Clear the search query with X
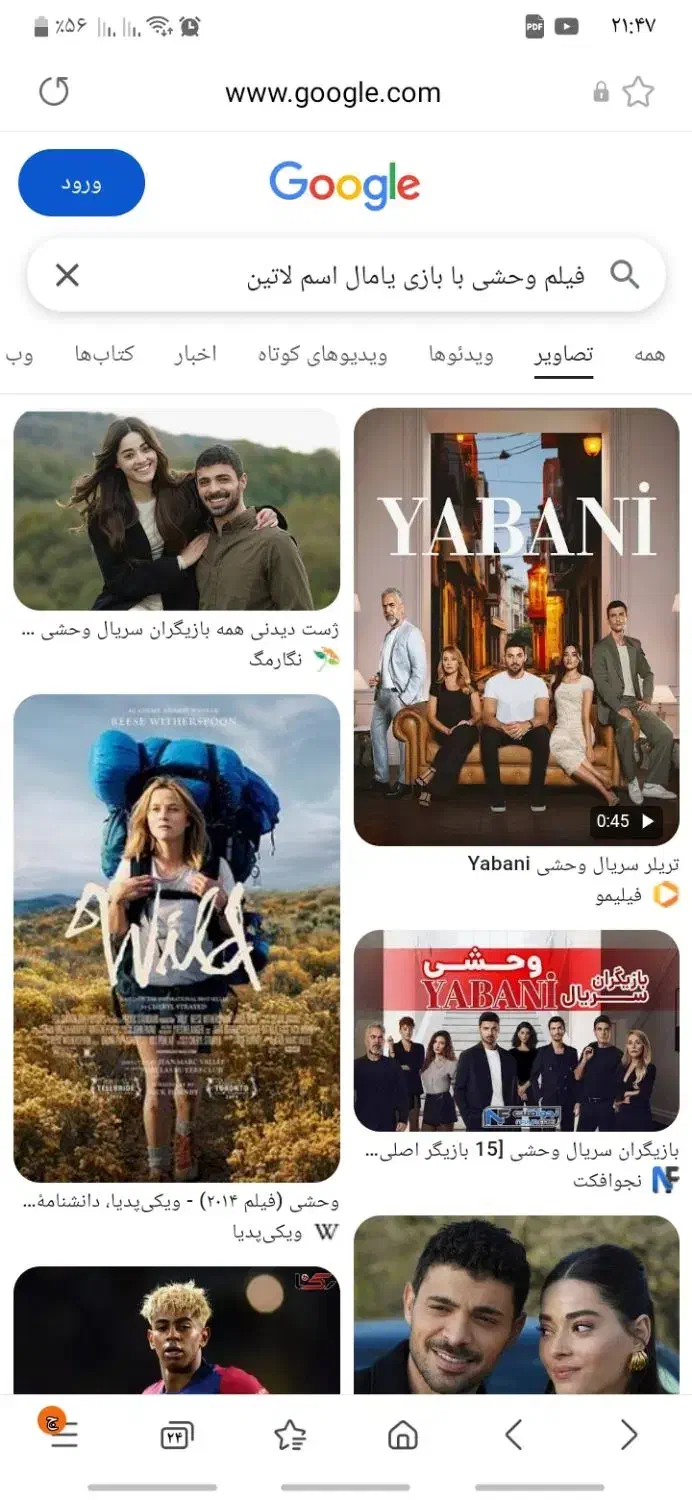This screenshot has width=692, height=1500. point(67,275)
